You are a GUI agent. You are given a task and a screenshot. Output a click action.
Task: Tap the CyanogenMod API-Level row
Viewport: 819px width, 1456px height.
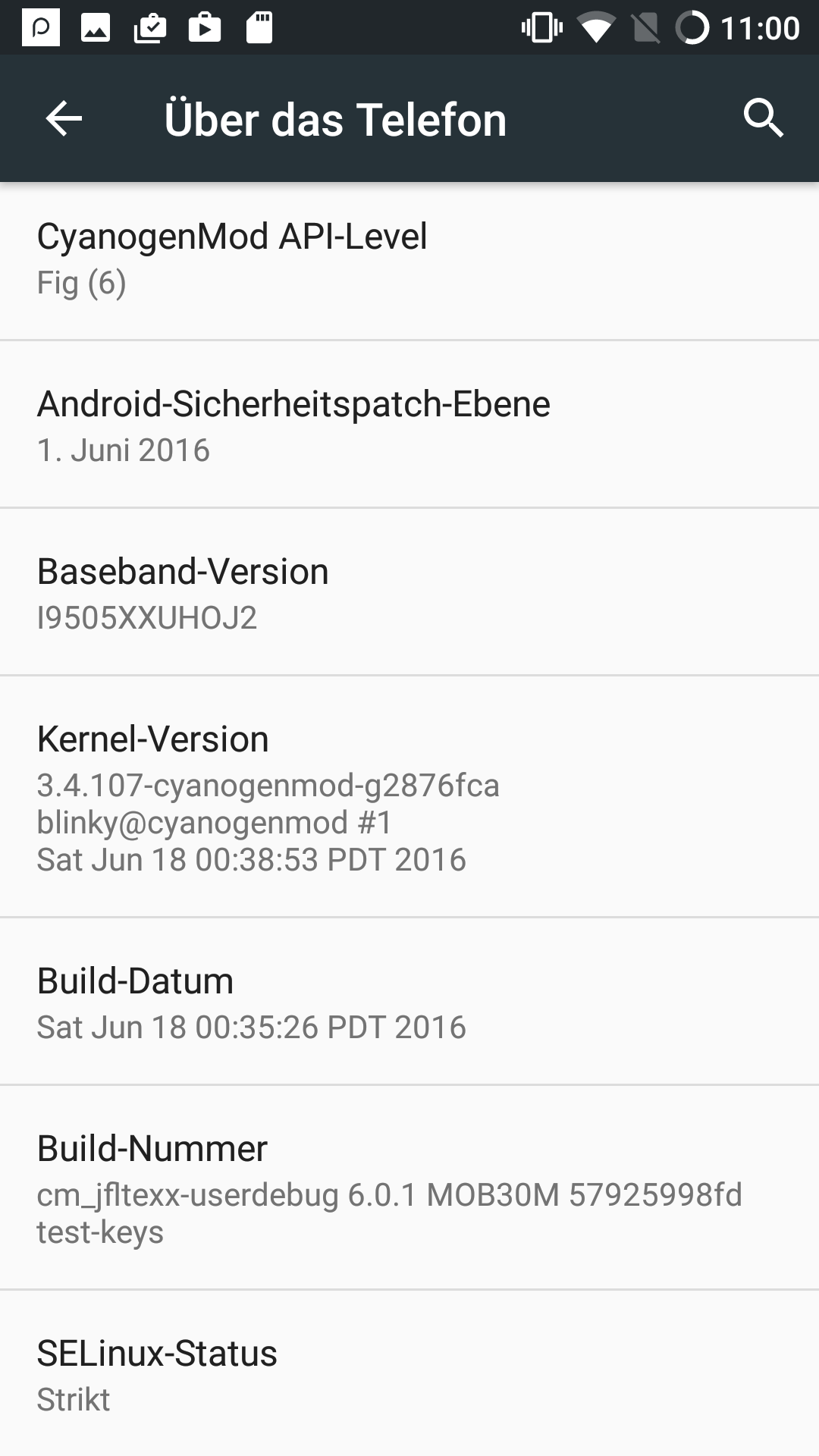click(409, 259)
